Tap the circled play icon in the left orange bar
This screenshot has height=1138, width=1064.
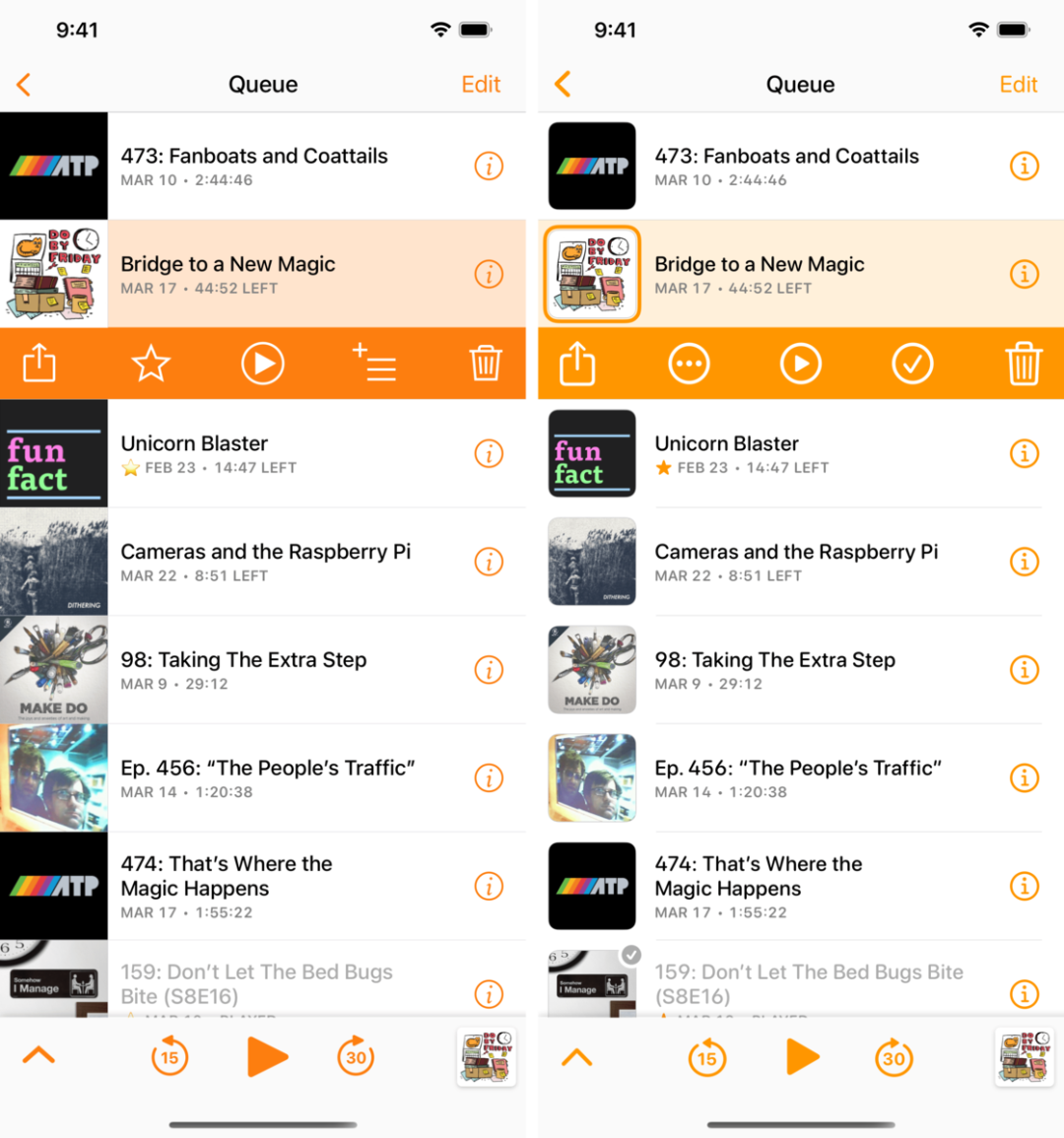[263, 364]
